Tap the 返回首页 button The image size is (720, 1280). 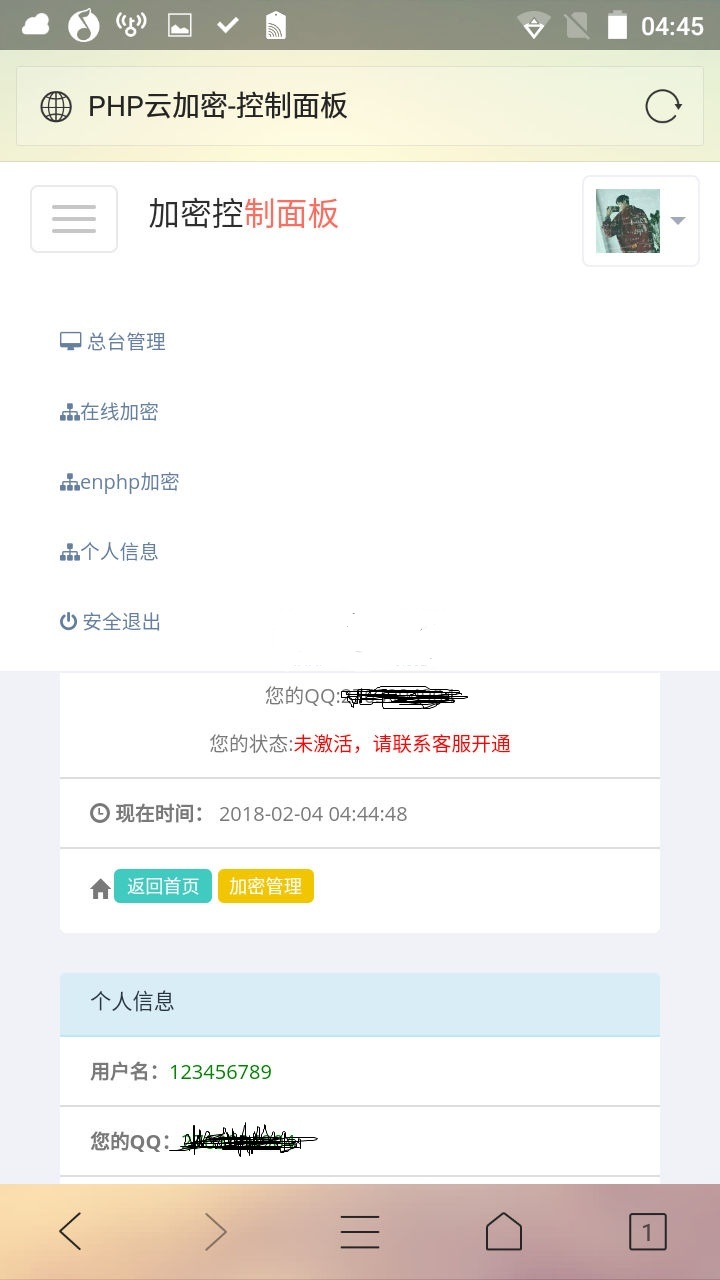(x=163, y=886)
